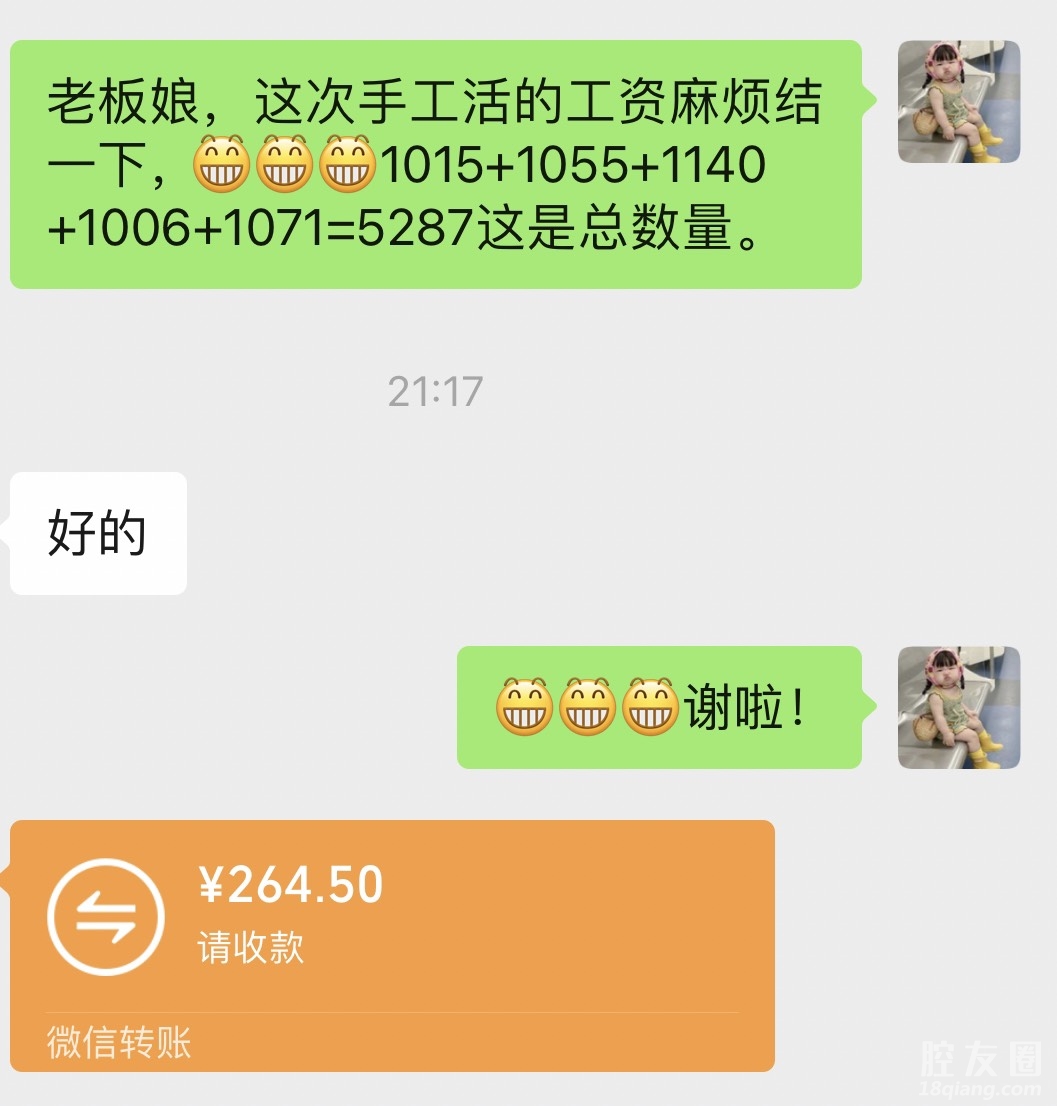The width and height of the screenshot is (1057, 1106).
Task: Tap the avatar beside the 谢啦 message
Action: (958, 707)
